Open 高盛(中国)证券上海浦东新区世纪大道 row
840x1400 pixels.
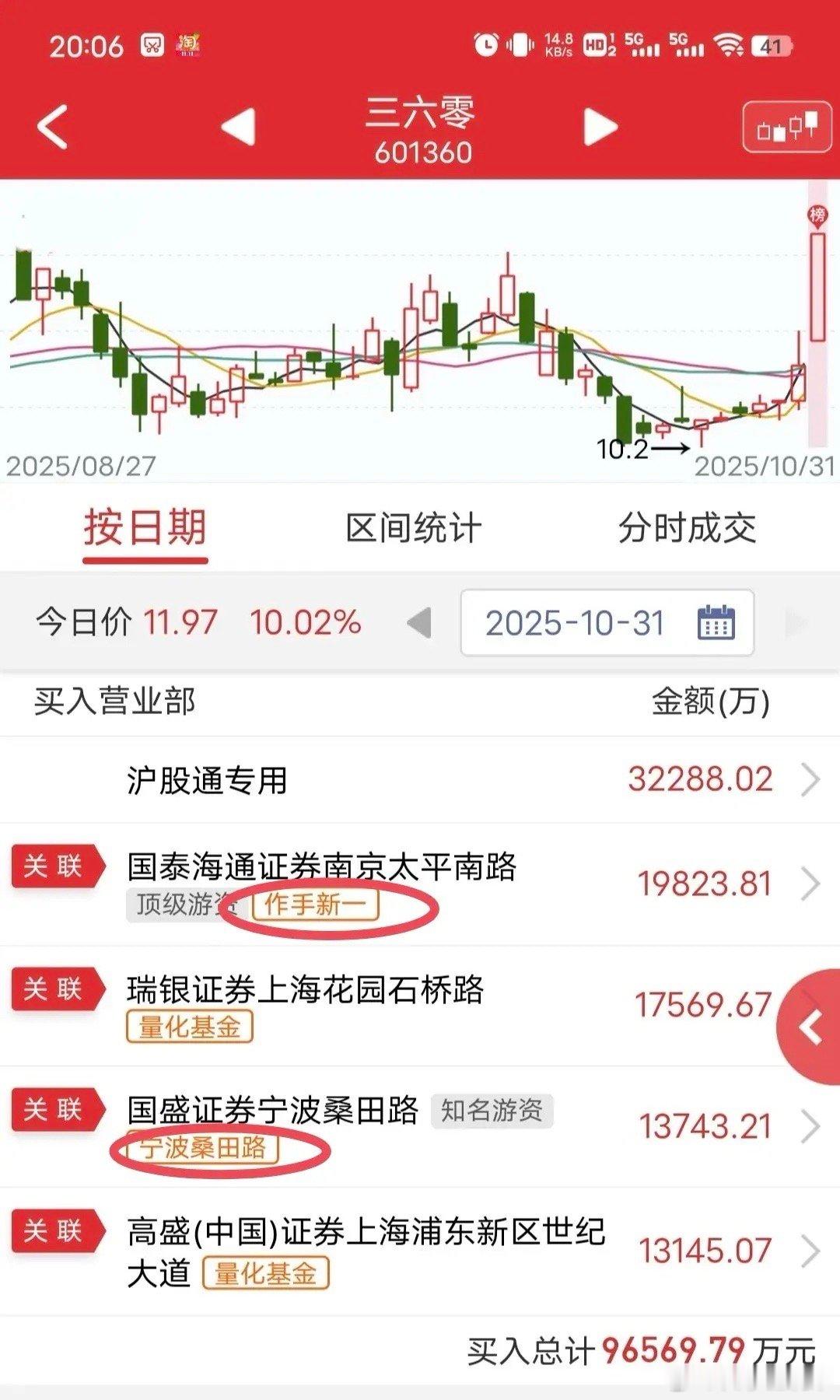click(420, 1251)
